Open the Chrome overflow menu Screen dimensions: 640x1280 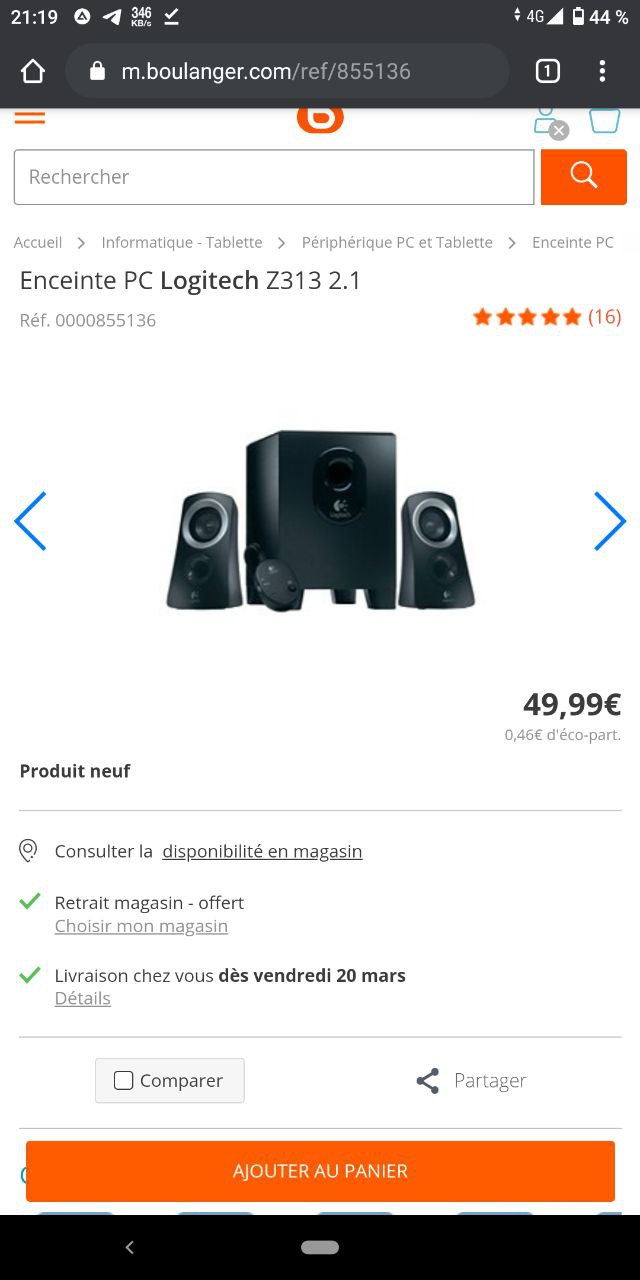[x=602, y=71]
